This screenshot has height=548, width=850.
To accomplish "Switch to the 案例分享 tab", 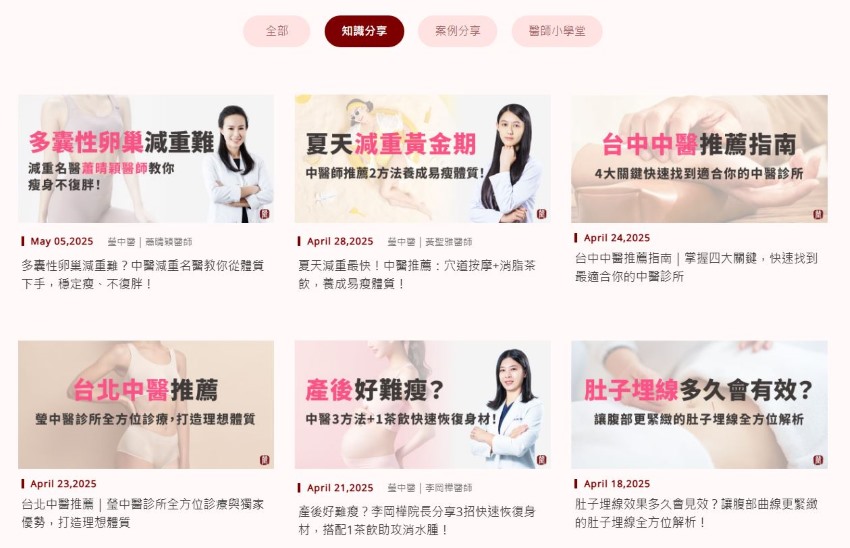I will coord(457,31).
